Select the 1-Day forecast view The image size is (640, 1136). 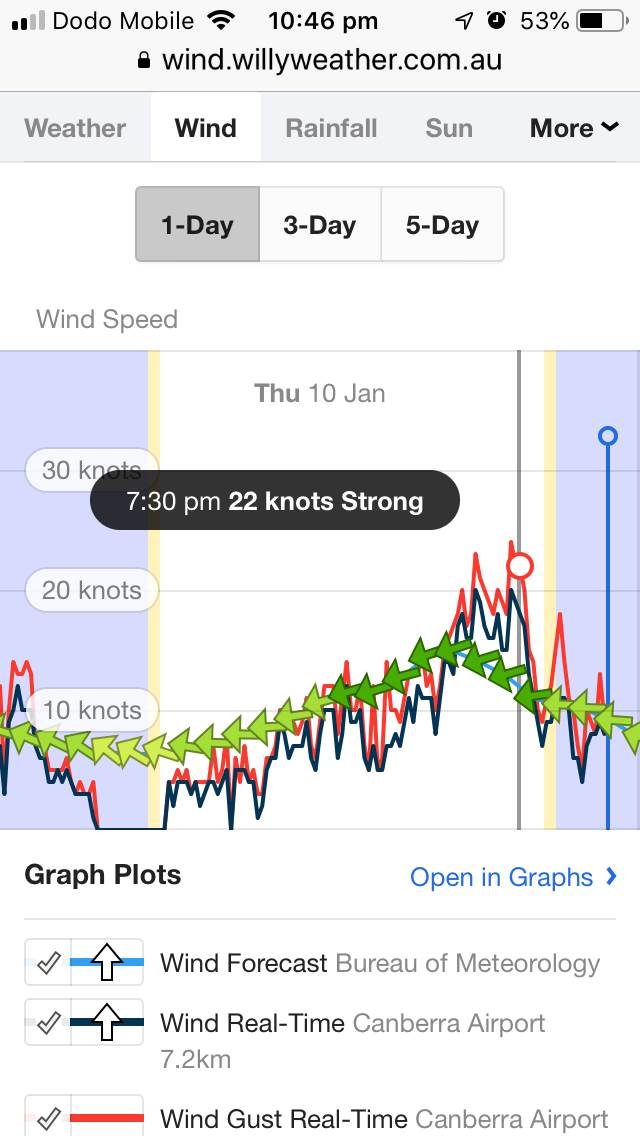pyautogui.click(x=197, y=225)
